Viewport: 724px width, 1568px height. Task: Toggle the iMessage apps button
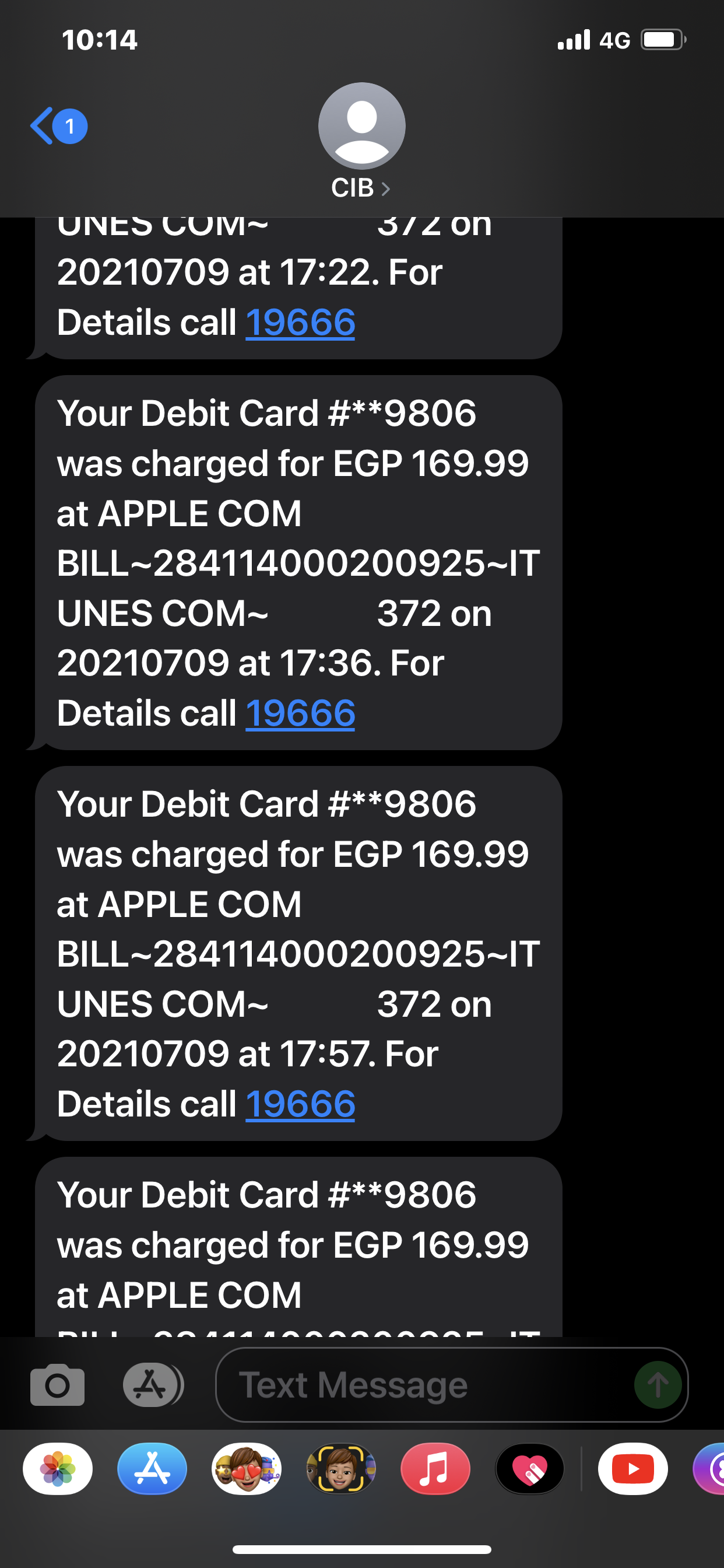[152, 1385]
